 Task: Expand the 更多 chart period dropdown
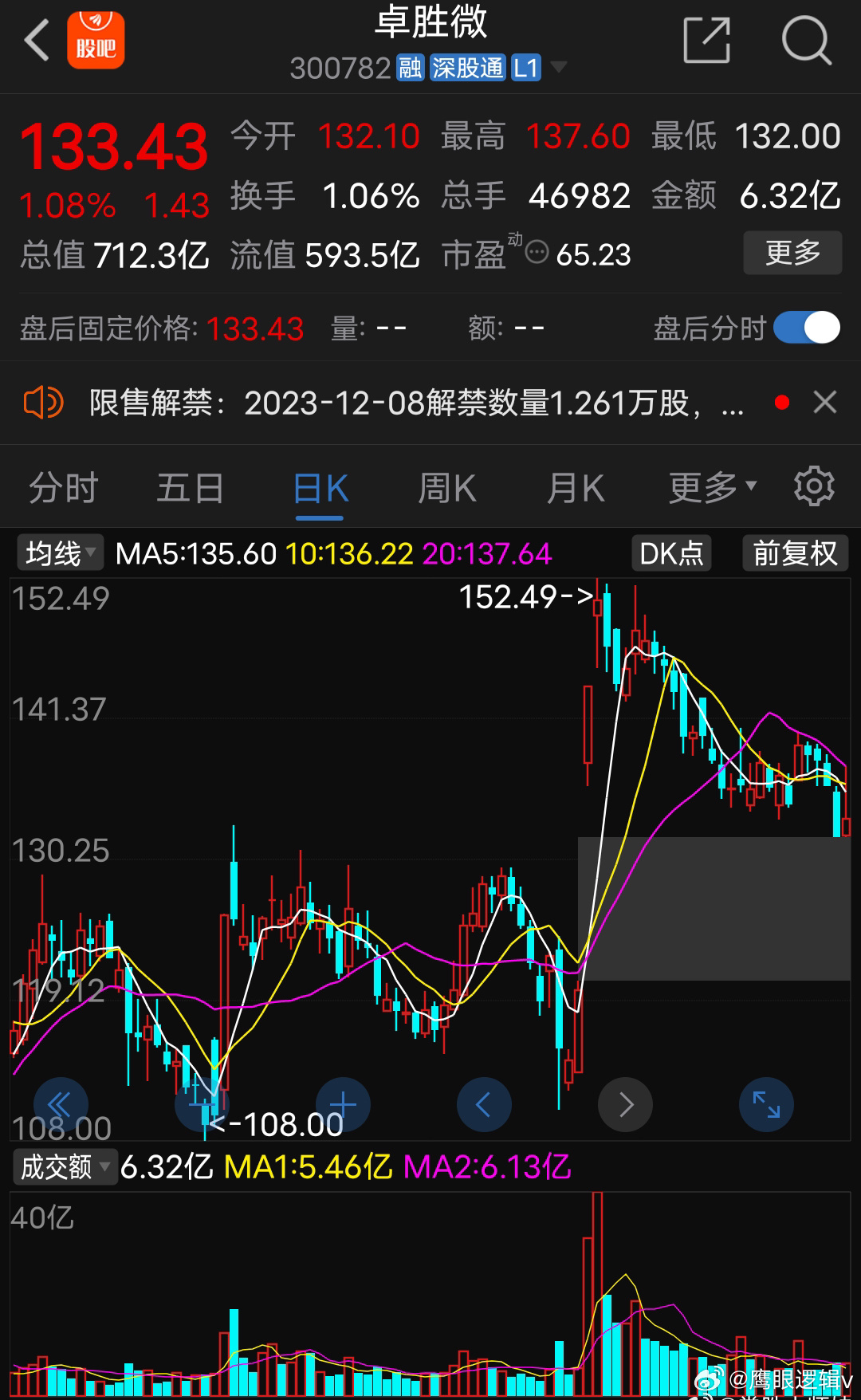pos(712,488)
